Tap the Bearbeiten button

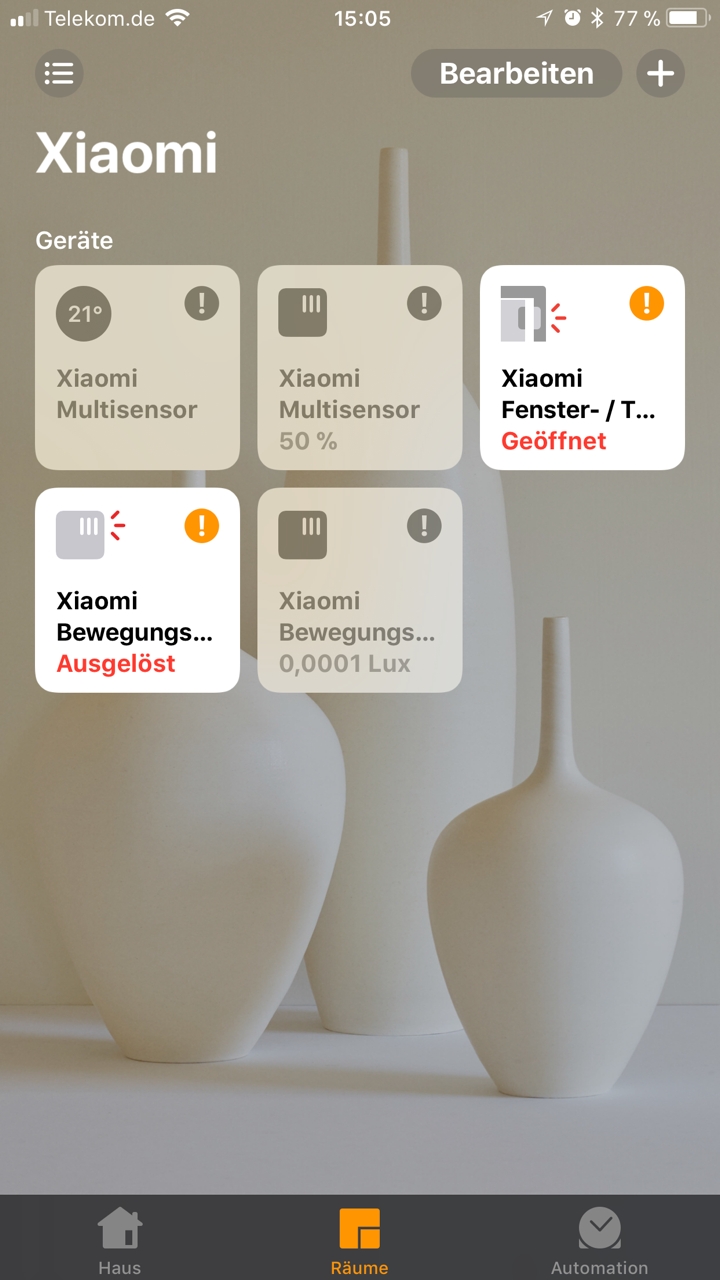coord(516,73)
